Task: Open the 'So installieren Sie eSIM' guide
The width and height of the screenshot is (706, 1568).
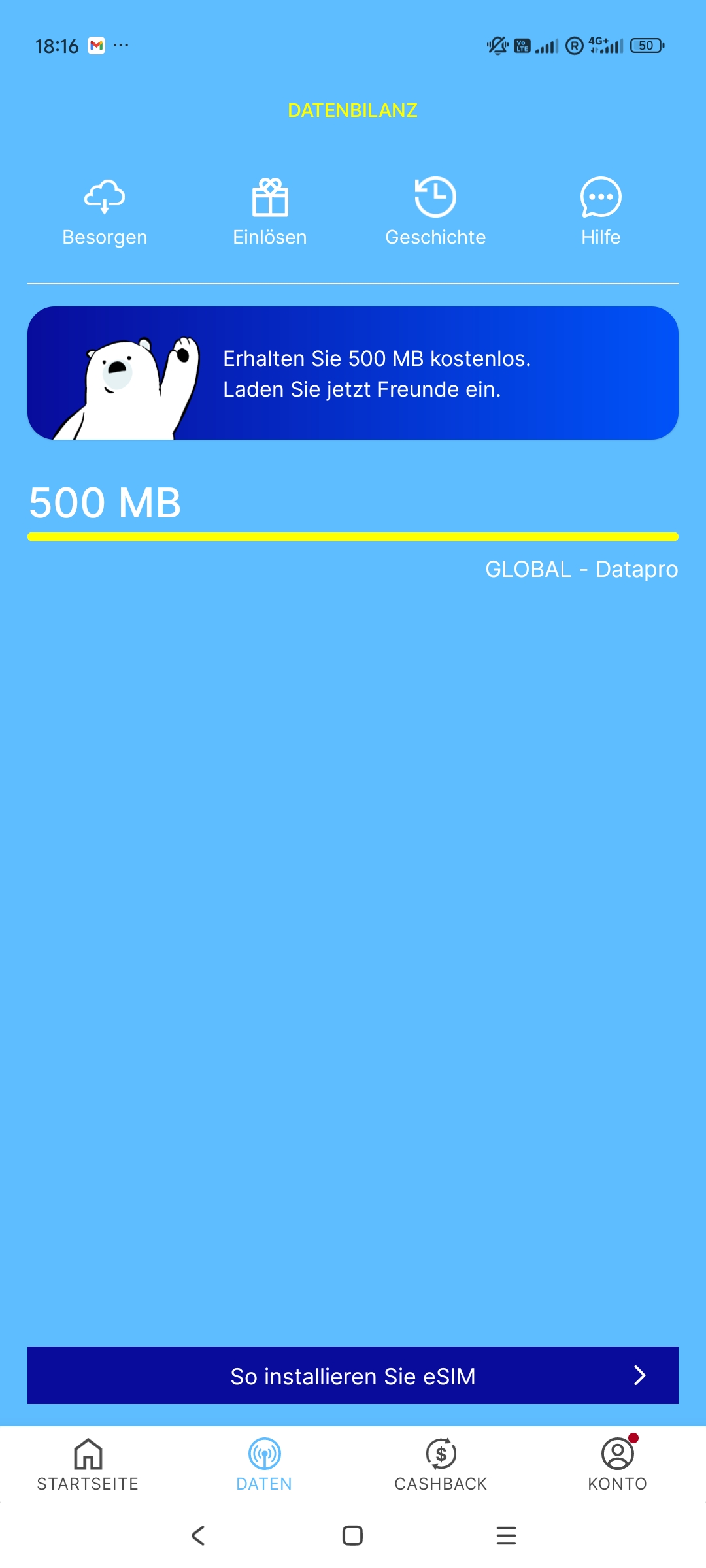Action: point(353,1375)
